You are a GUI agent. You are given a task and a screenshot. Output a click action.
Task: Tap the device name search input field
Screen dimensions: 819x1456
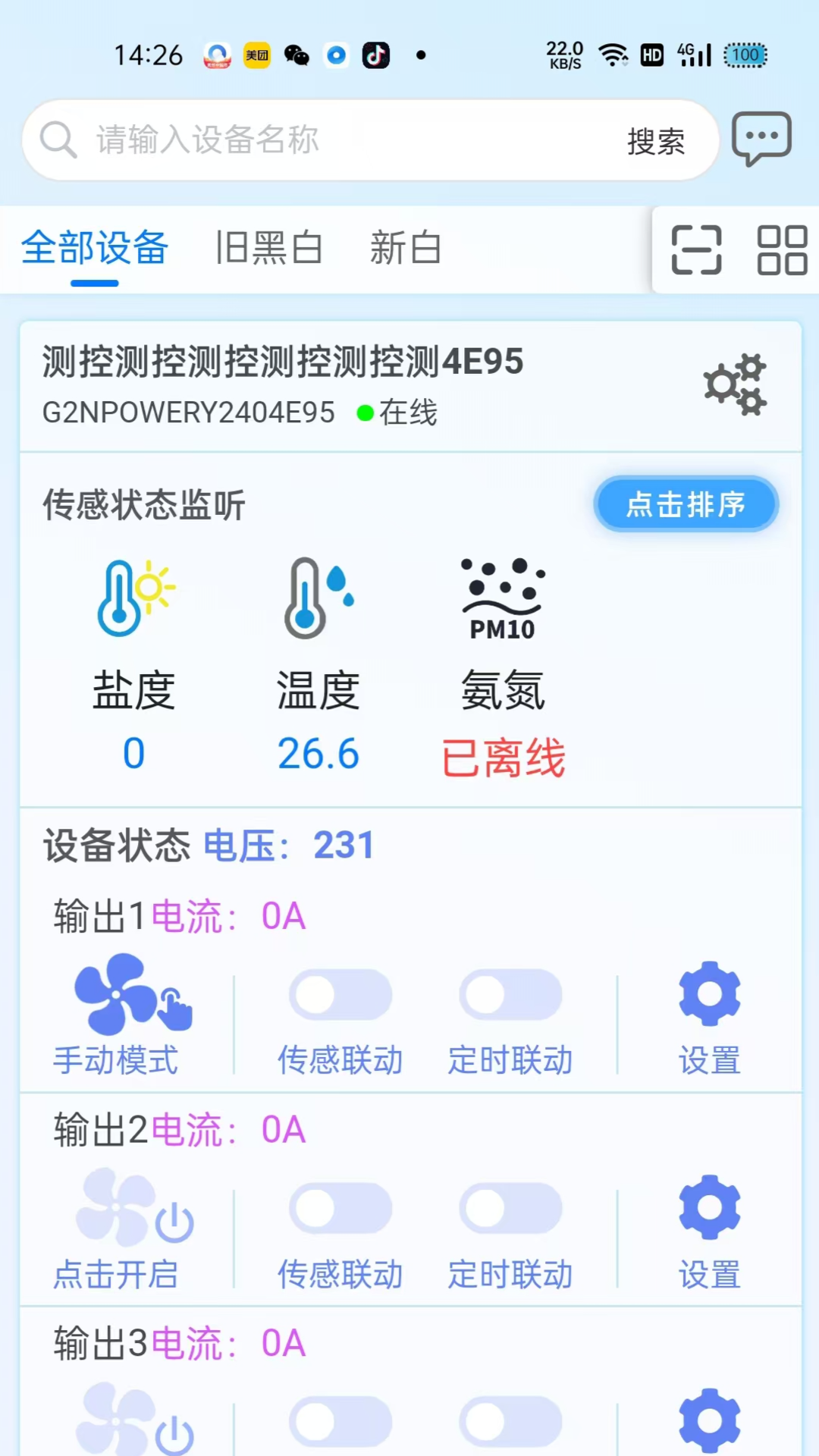point(303,140)
